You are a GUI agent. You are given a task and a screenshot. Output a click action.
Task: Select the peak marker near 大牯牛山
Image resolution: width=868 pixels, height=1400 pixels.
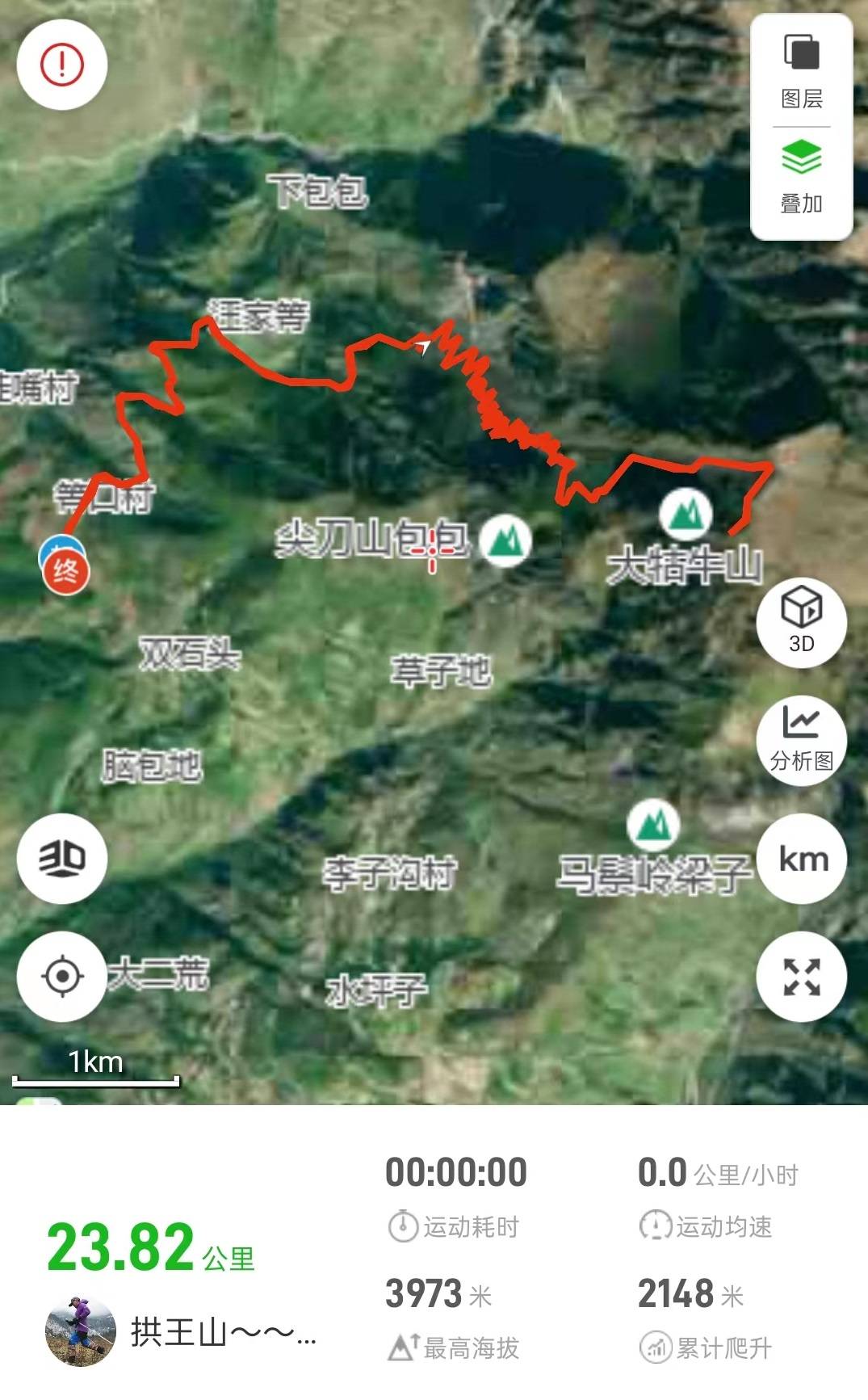click(684, 514)
